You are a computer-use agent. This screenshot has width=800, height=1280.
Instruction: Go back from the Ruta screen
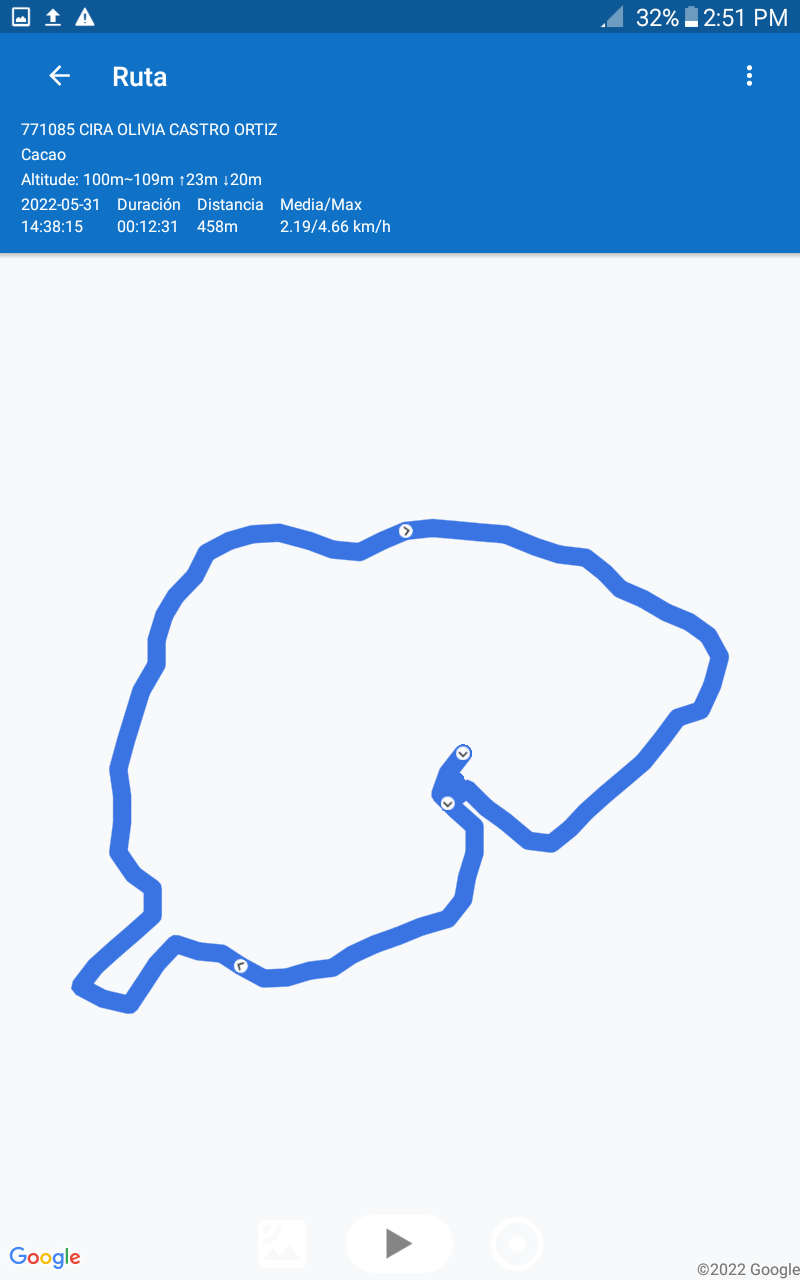(60, 76)
